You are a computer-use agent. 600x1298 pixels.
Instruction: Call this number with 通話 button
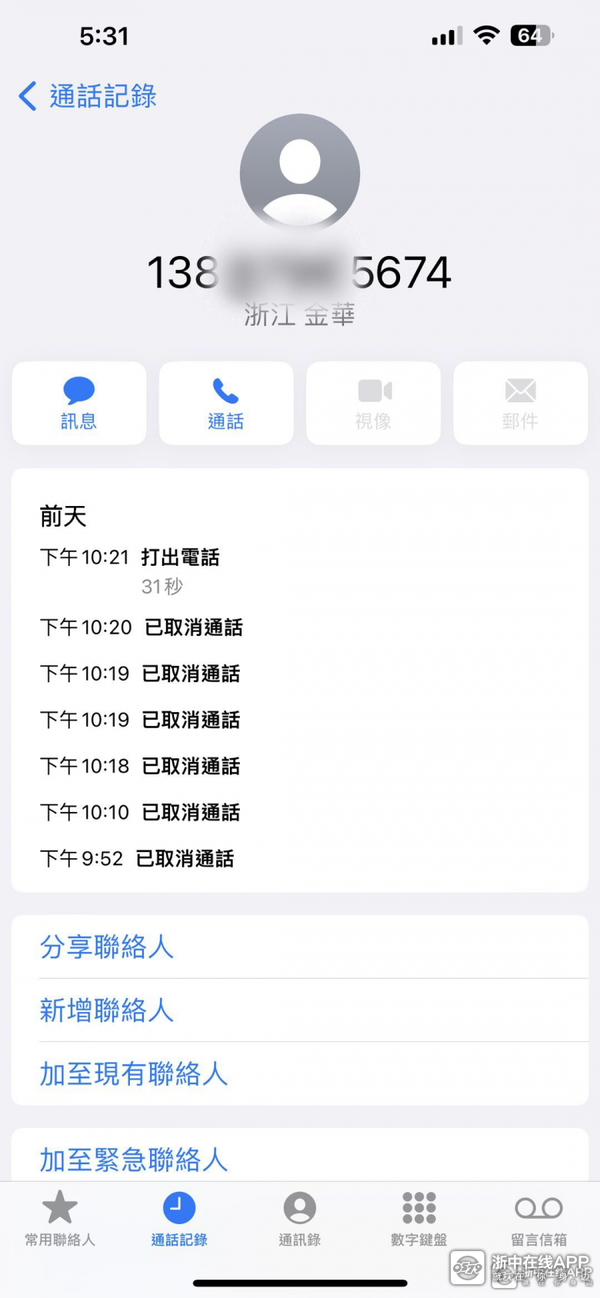tap(226, 403)
